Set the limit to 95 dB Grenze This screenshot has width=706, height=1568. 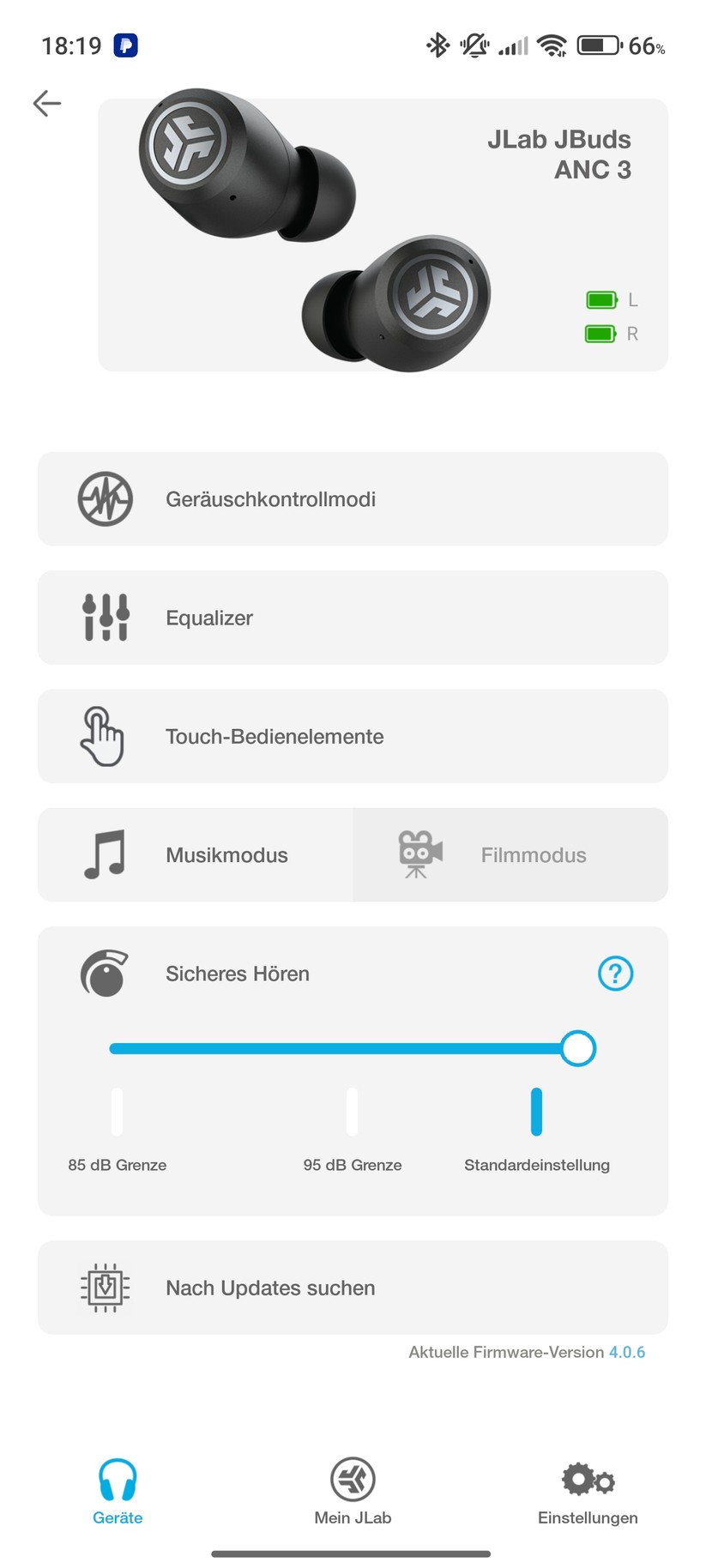coord(352,1113)
